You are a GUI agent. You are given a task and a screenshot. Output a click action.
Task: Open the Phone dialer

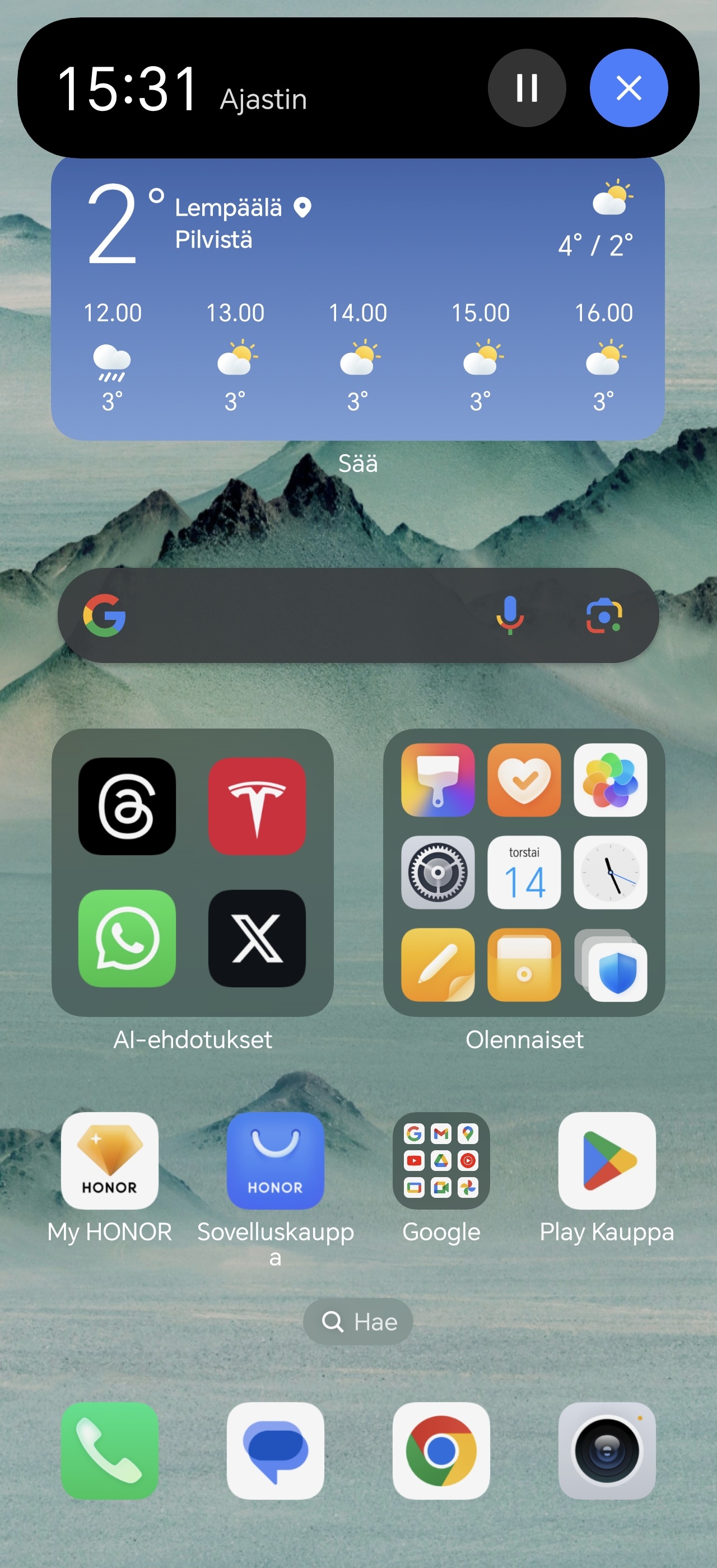click(x=110, y=1450)
